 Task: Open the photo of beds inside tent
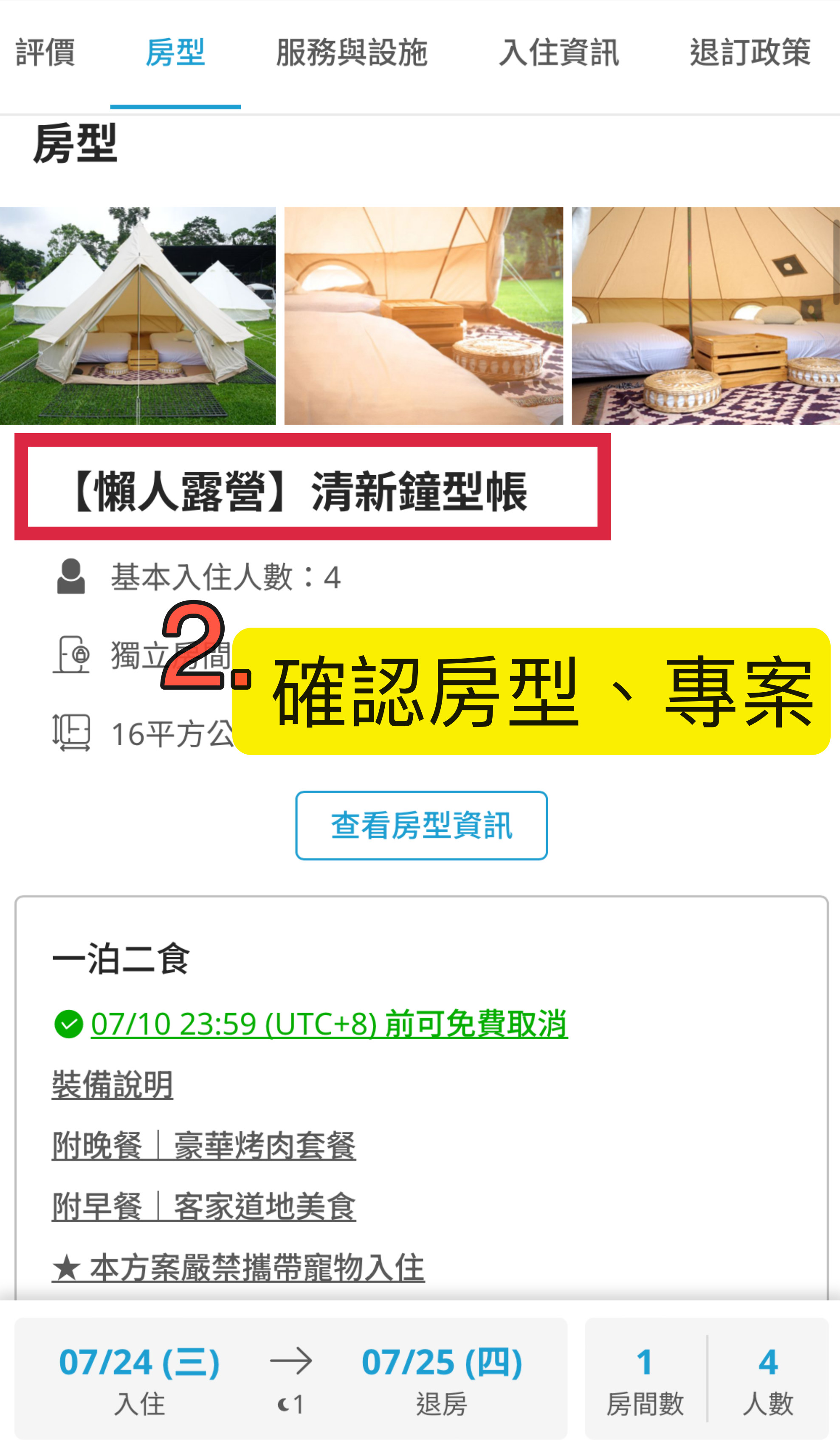(x=705, y=316)
